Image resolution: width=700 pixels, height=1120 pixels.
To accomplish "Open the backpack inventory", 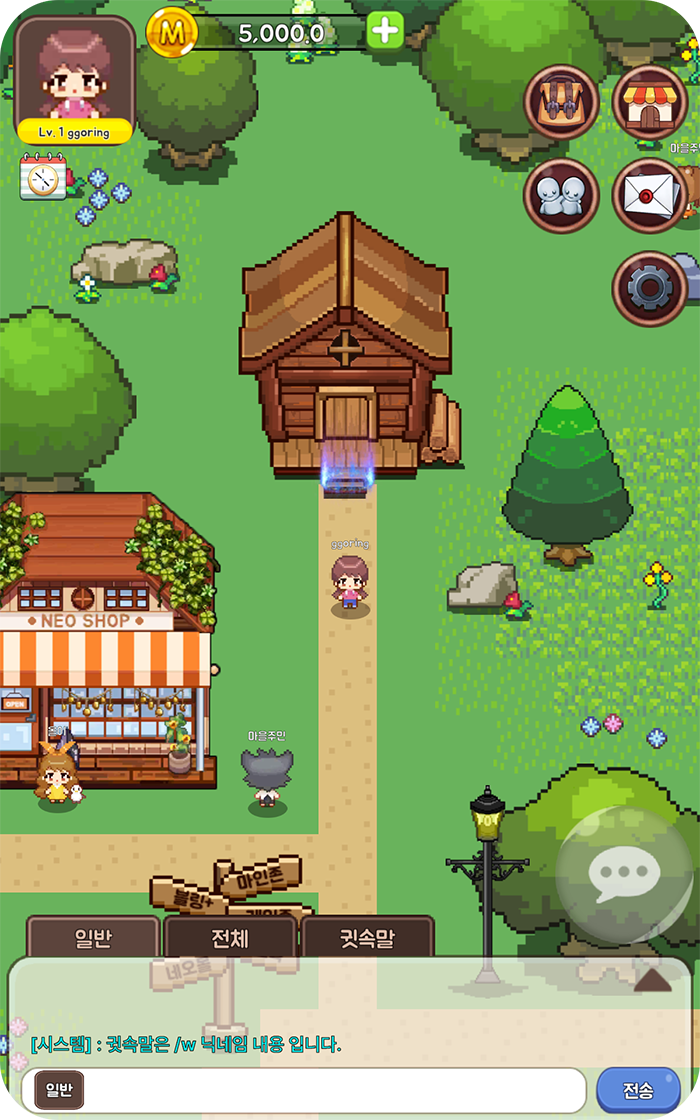I will 562,102.
